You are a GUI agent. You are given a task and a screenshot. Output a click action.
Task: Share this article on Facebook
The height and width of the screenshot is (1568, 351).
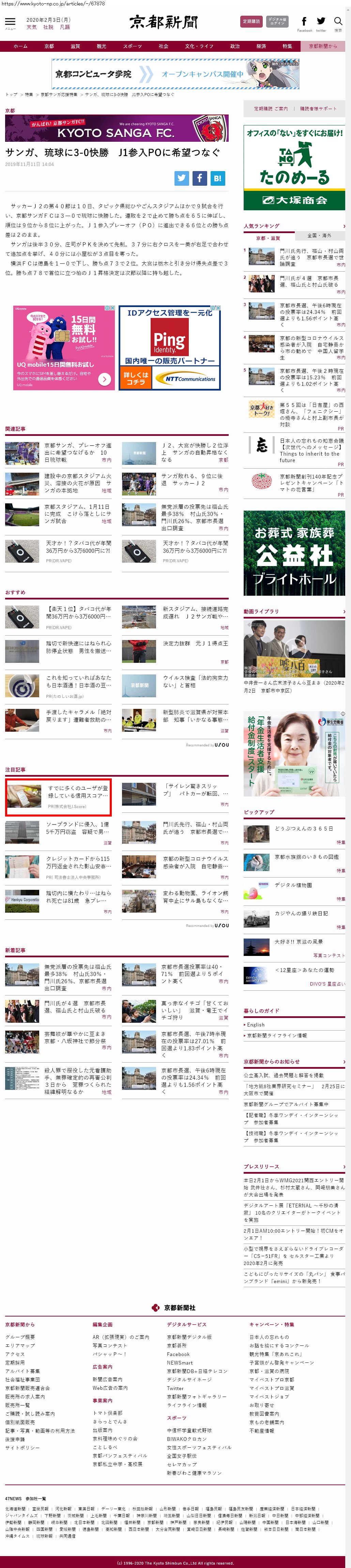(x=200, y=178)
